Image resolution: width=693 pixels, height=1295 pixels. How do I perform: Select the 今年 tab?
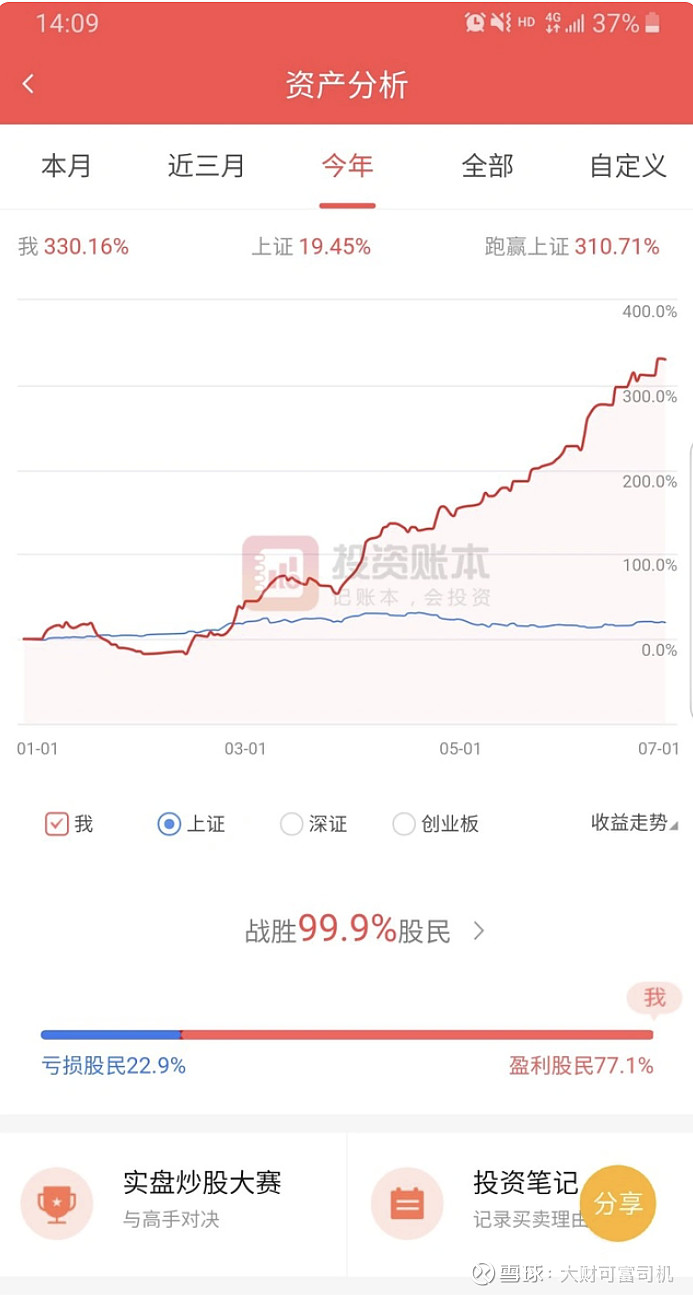click(x=347, y=166)
